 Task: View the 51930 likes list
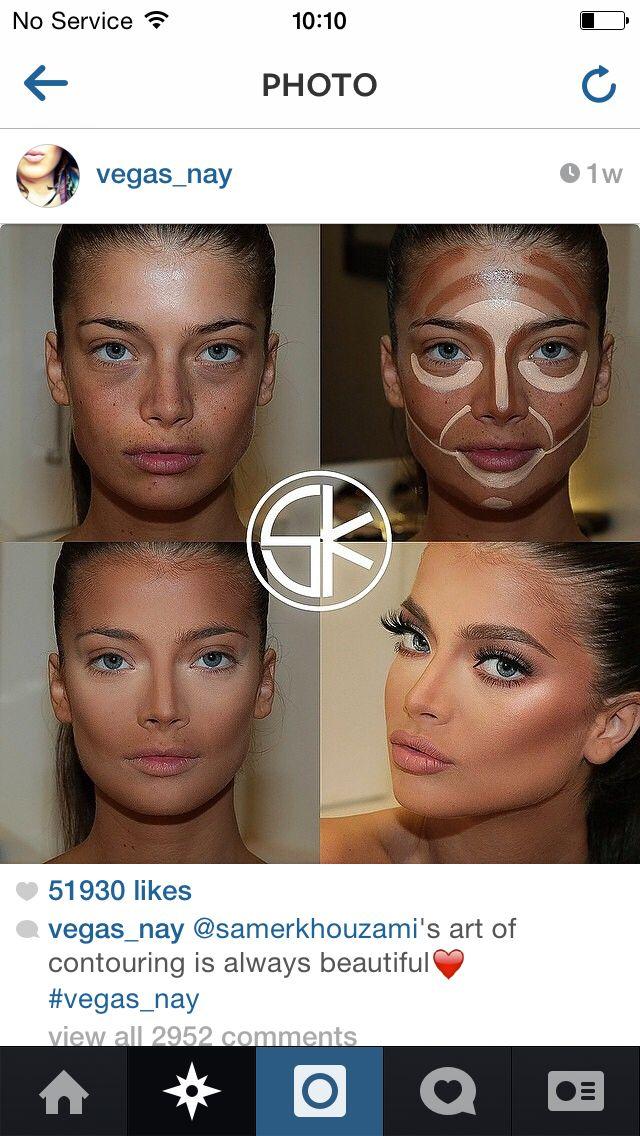click(x=120, y=890)
